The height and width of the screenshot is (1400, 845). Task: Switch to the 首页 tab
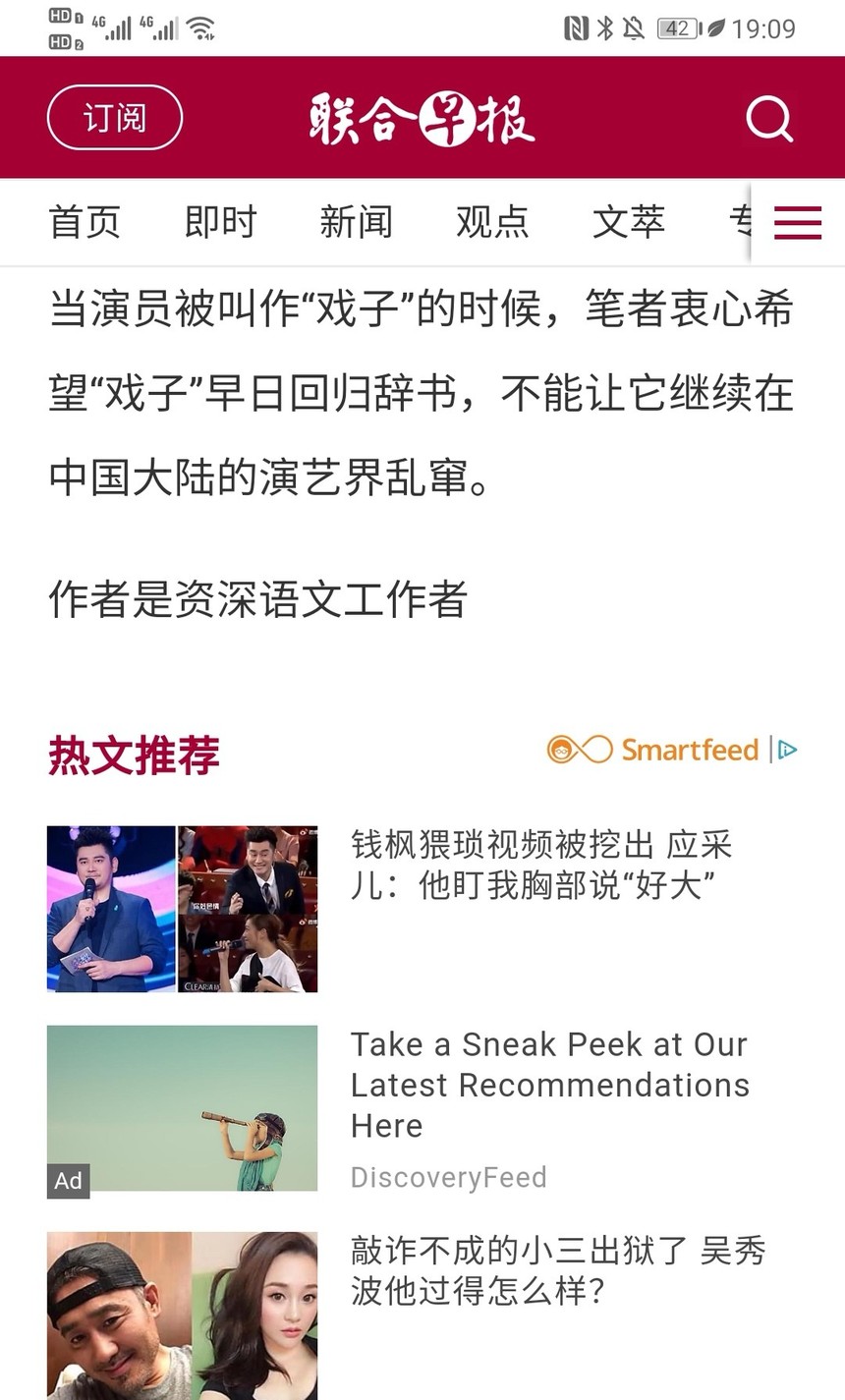(84, 222)
